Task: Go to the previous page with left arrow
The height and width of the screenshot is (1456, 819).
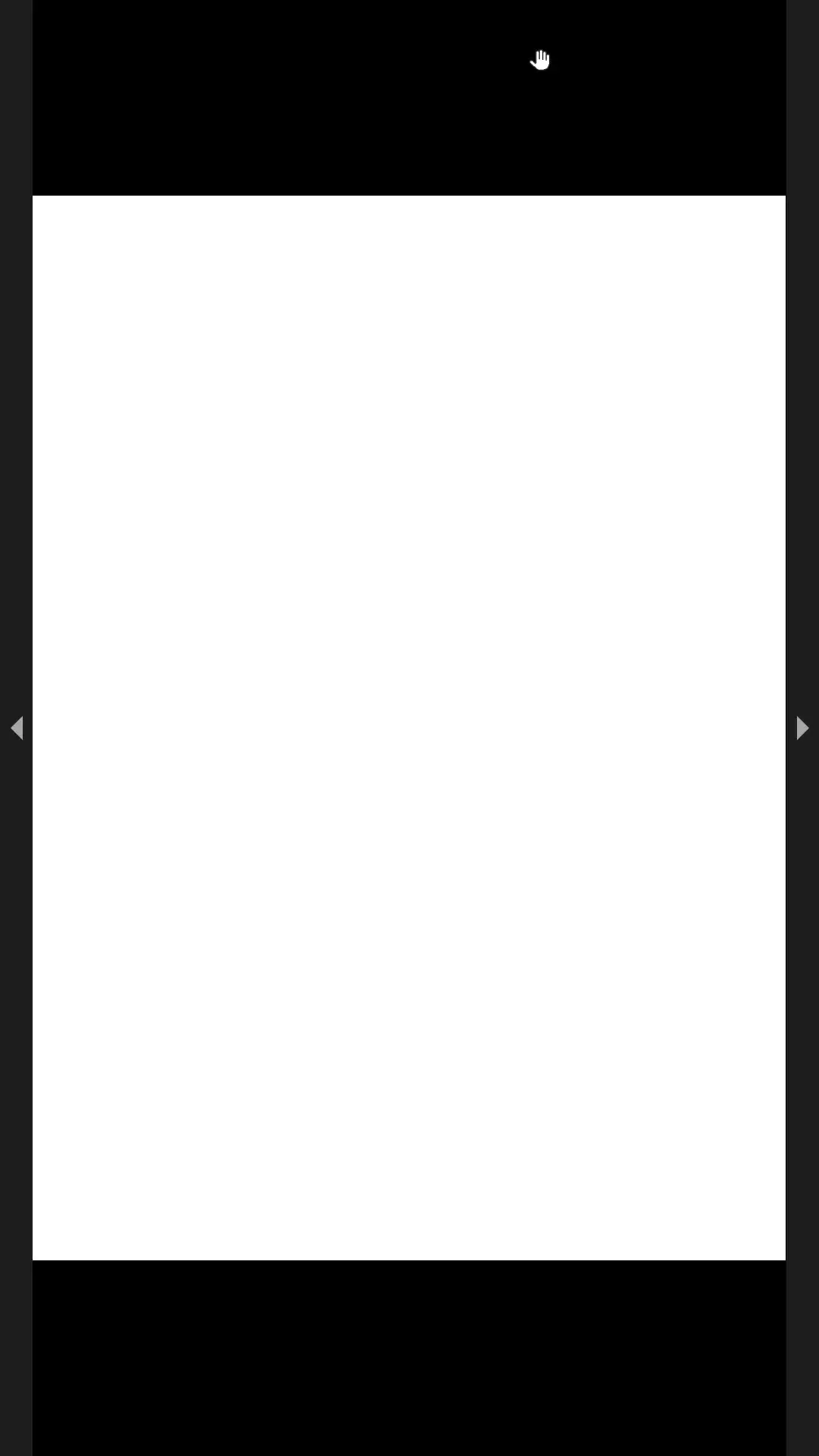Action: (17, 728)
